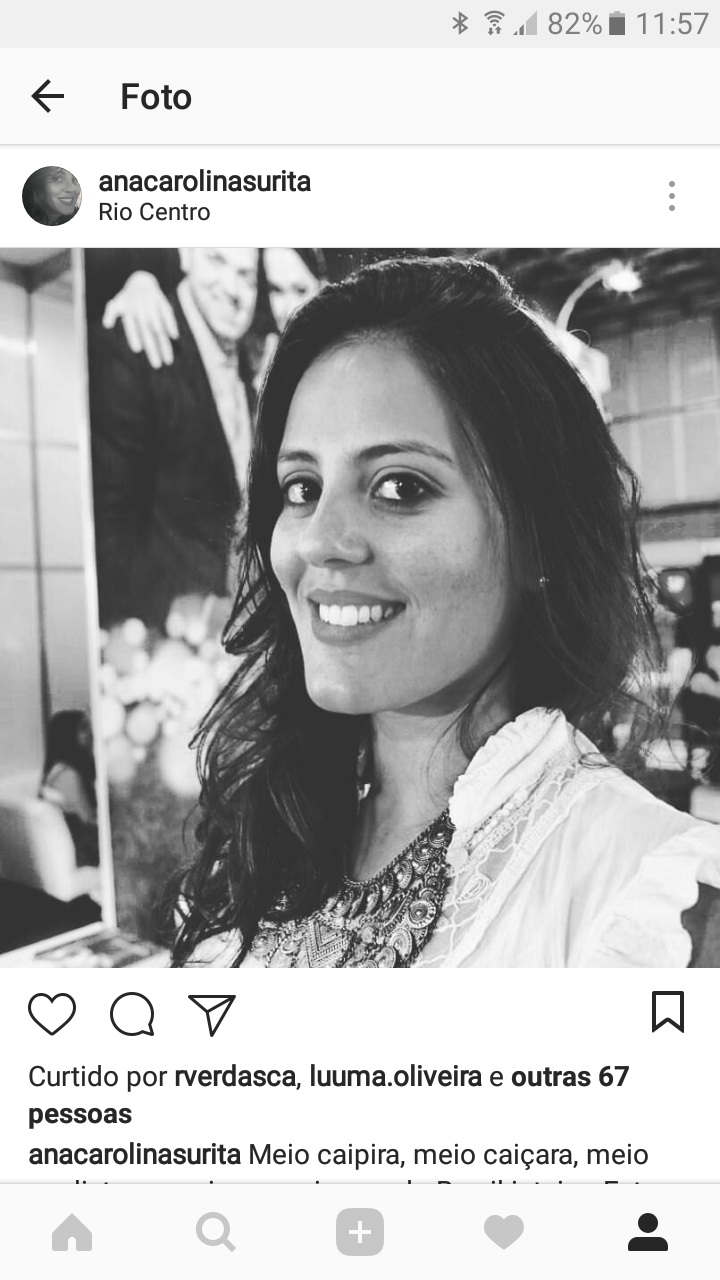Switch to the Activity heart tab
The image size is (720, 1280).
coord(504,1232)
